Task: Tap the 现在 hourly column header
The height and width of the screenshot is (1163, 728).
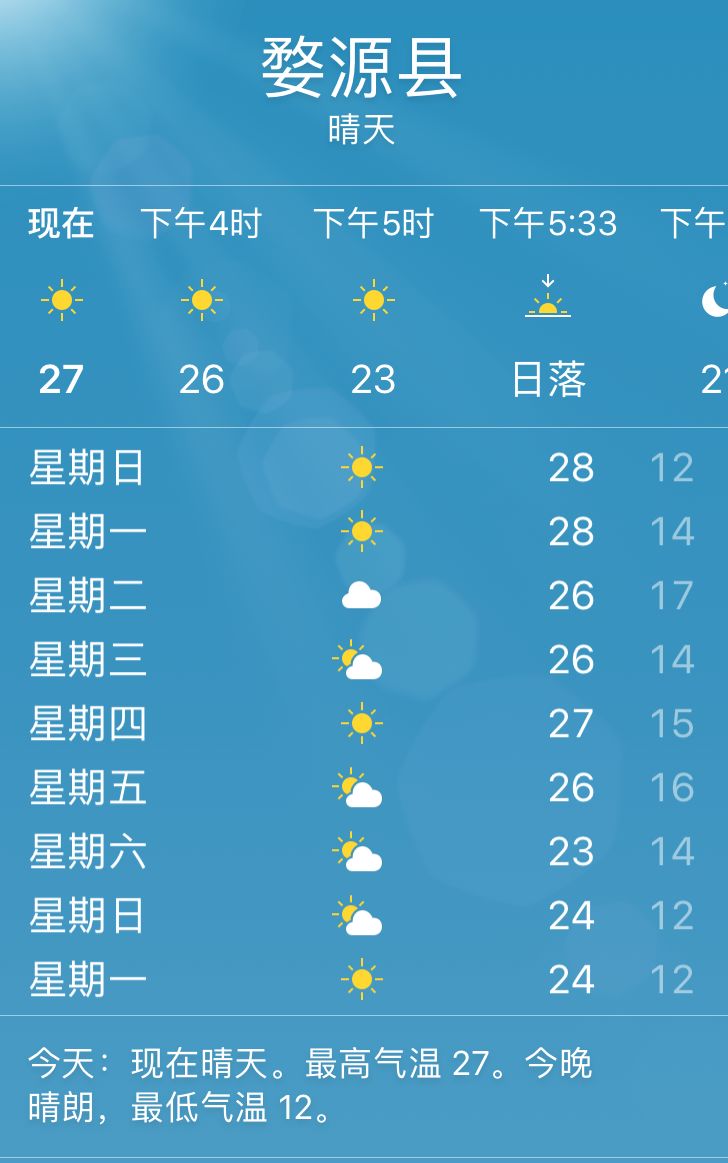Action: coord(58,225)
